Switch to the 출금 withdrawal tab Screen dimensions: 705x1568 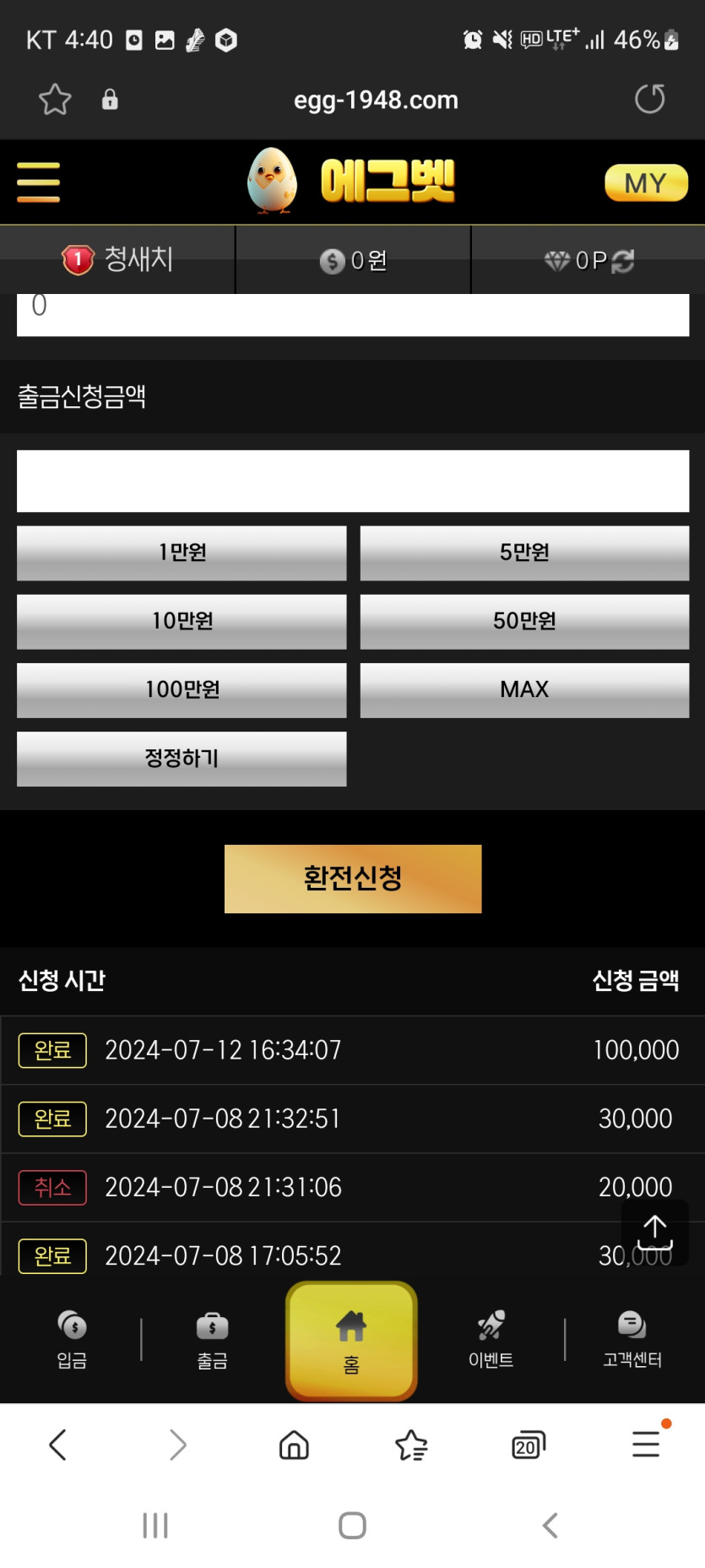click(212, 1339)
